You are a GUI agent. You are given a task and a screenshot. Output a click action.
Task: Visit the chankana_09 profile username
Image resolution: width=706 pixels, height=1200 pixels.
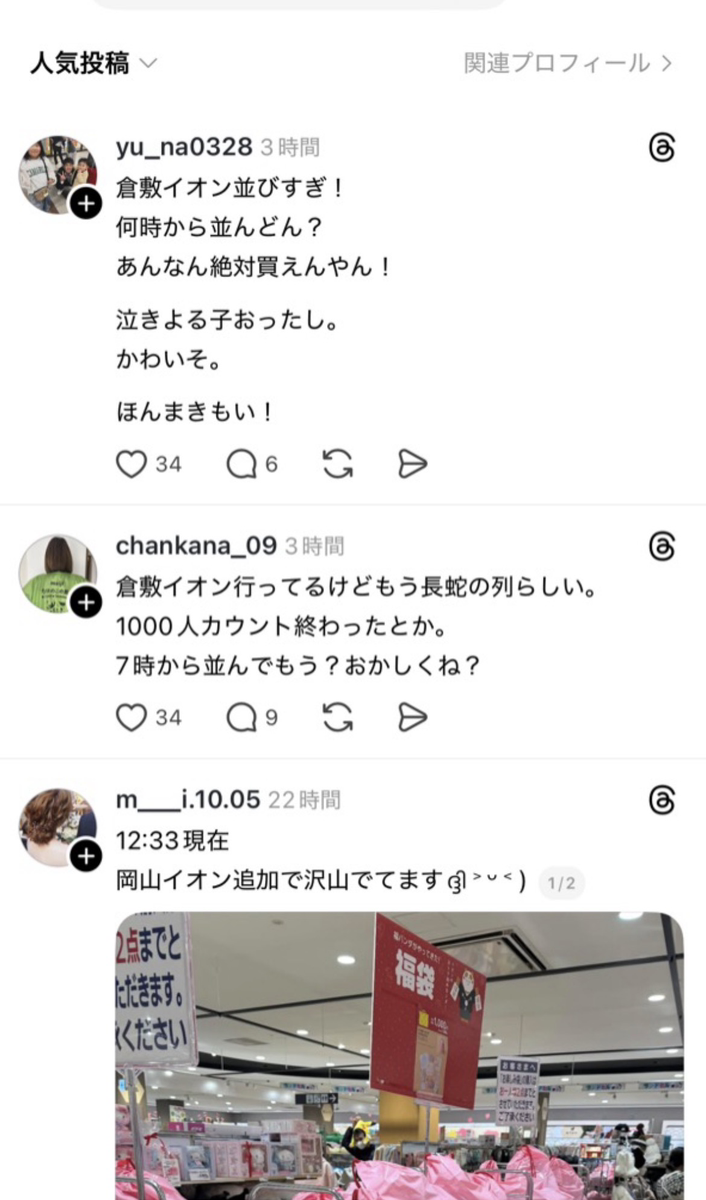pos(195,546)
